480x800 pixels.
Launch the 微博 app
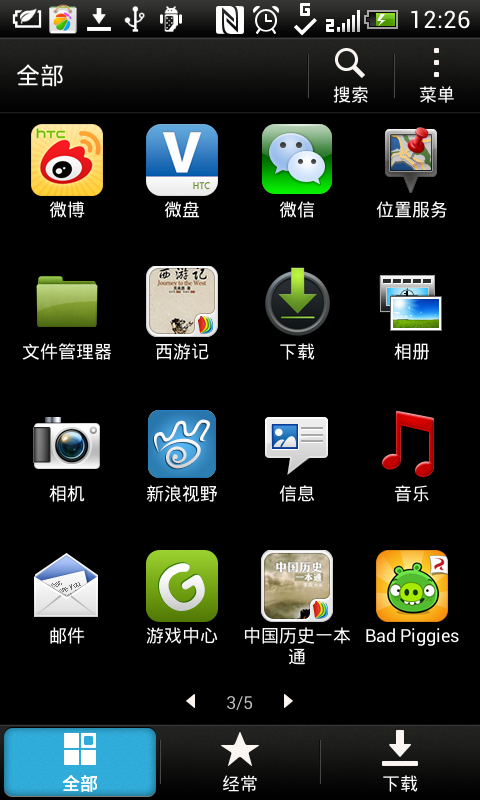tap(67, 172)
